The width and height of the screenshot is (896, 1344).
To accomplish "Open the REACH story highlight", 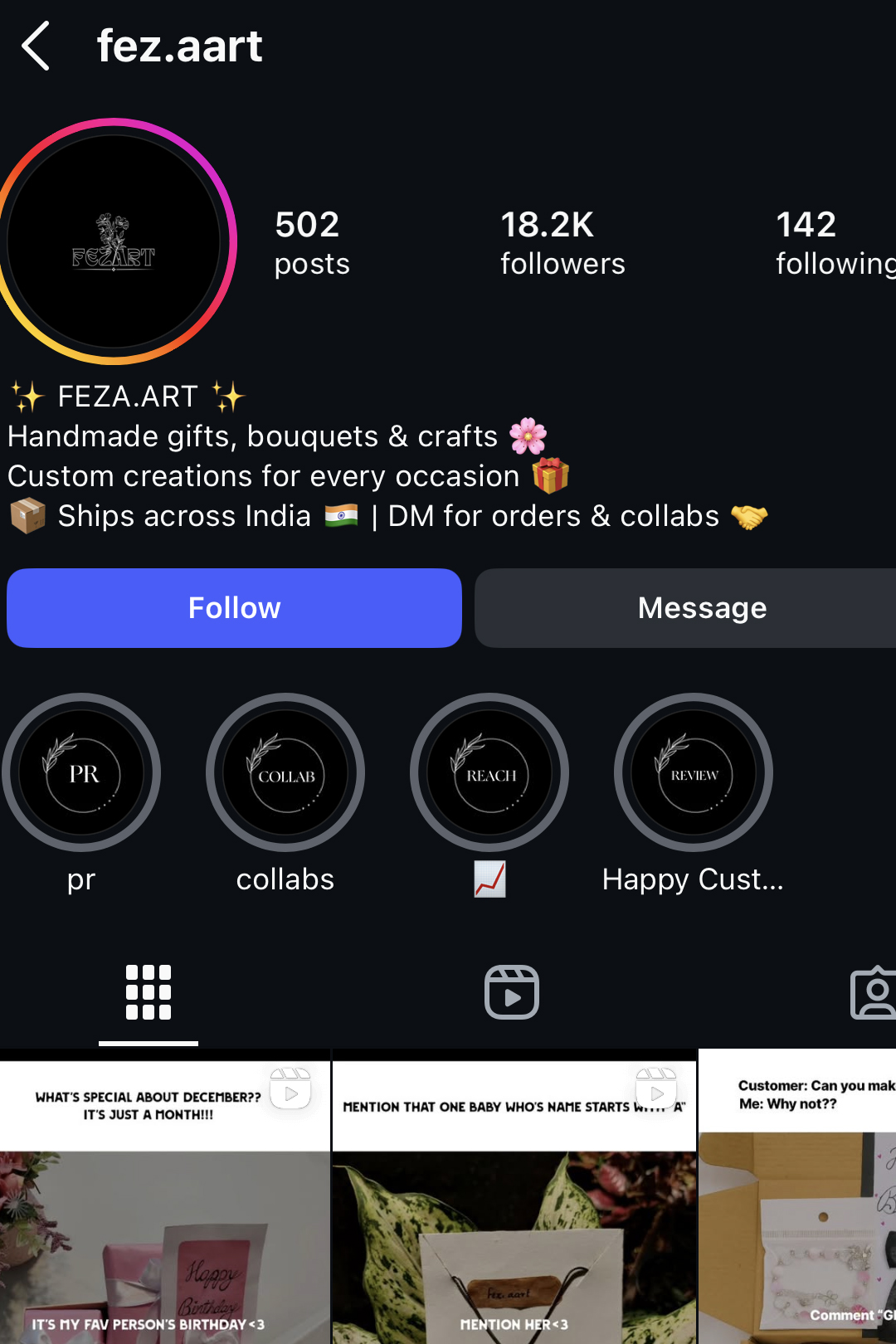I will coord(489,773).
